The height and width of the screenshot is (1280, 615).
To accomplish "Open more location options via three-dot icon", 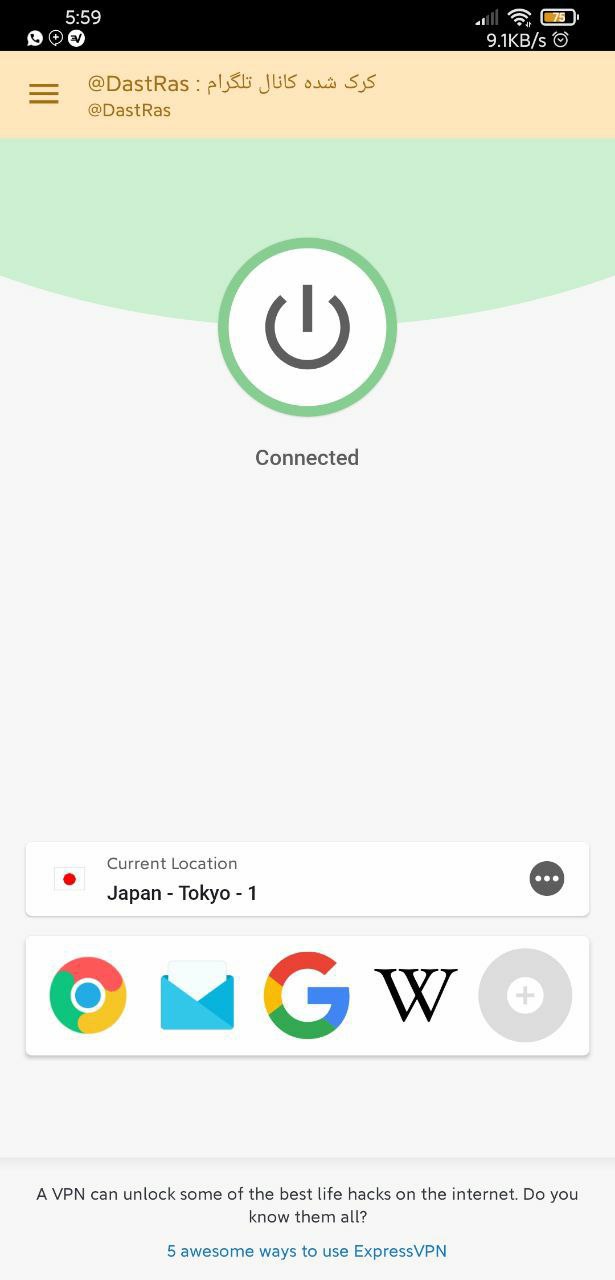I will [546, 879].
